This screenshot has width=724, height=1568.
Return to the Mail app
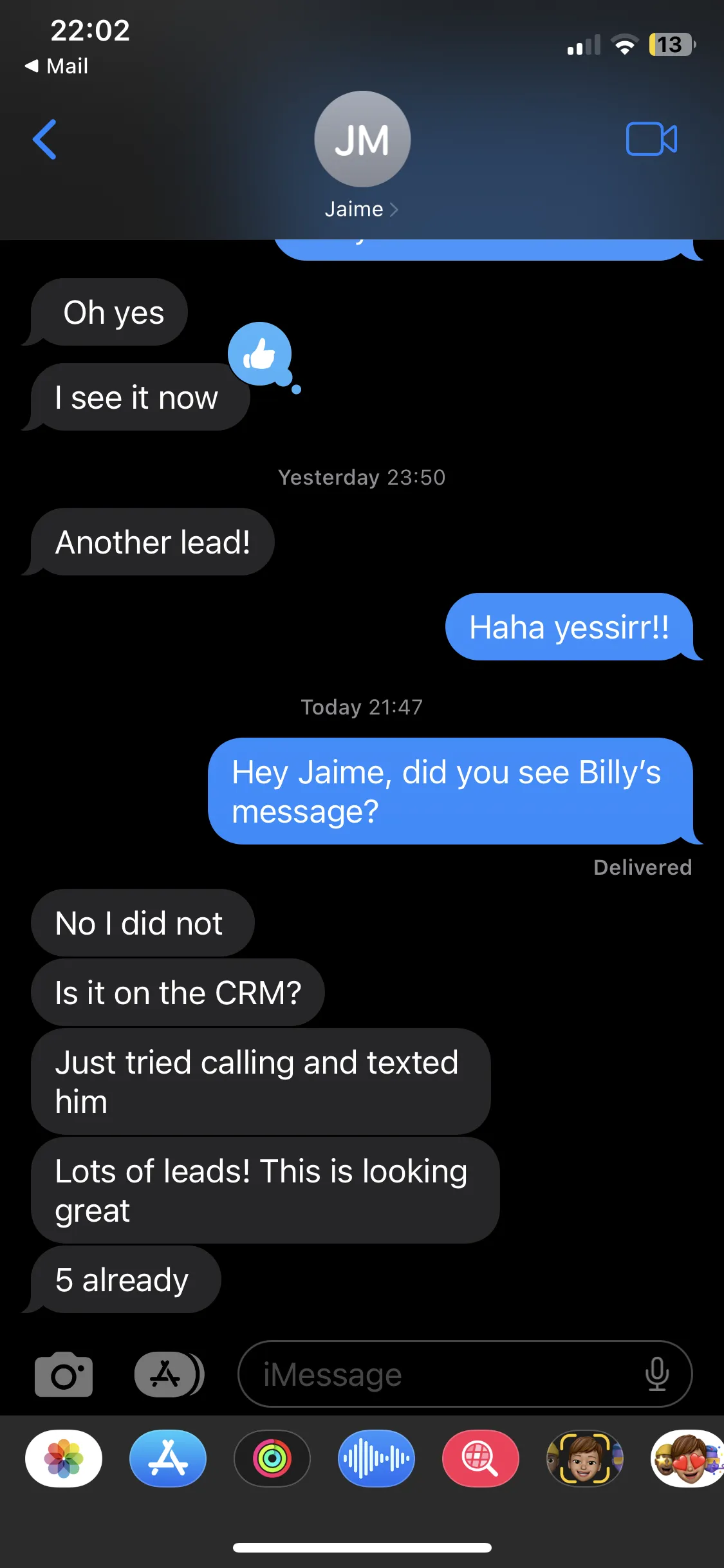(x=57, y=66)
